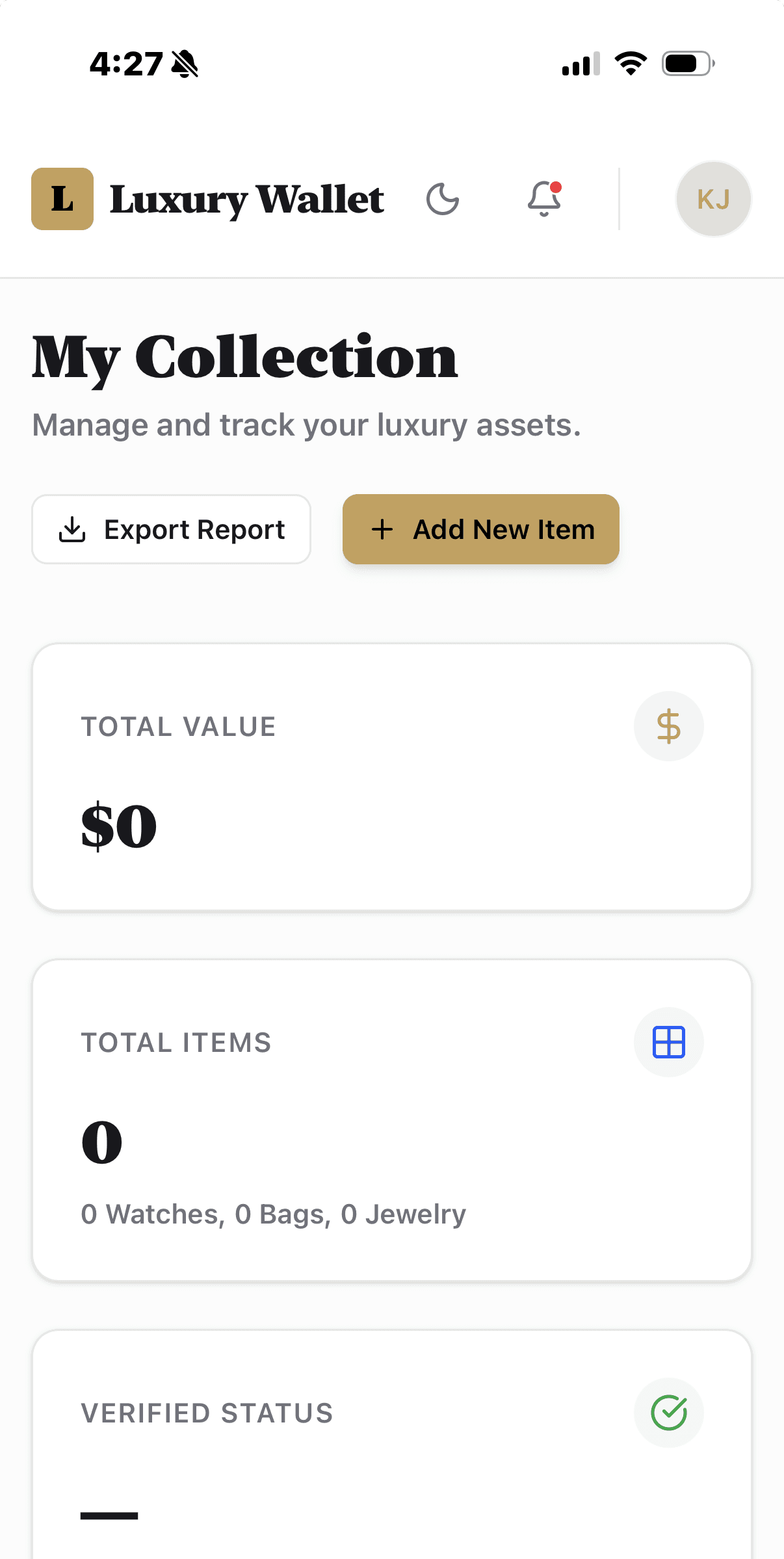784x1559 pixels.
Task: Click the muted notifications icon in status bar
Action: pyautogui.click(x=184, y=63)
